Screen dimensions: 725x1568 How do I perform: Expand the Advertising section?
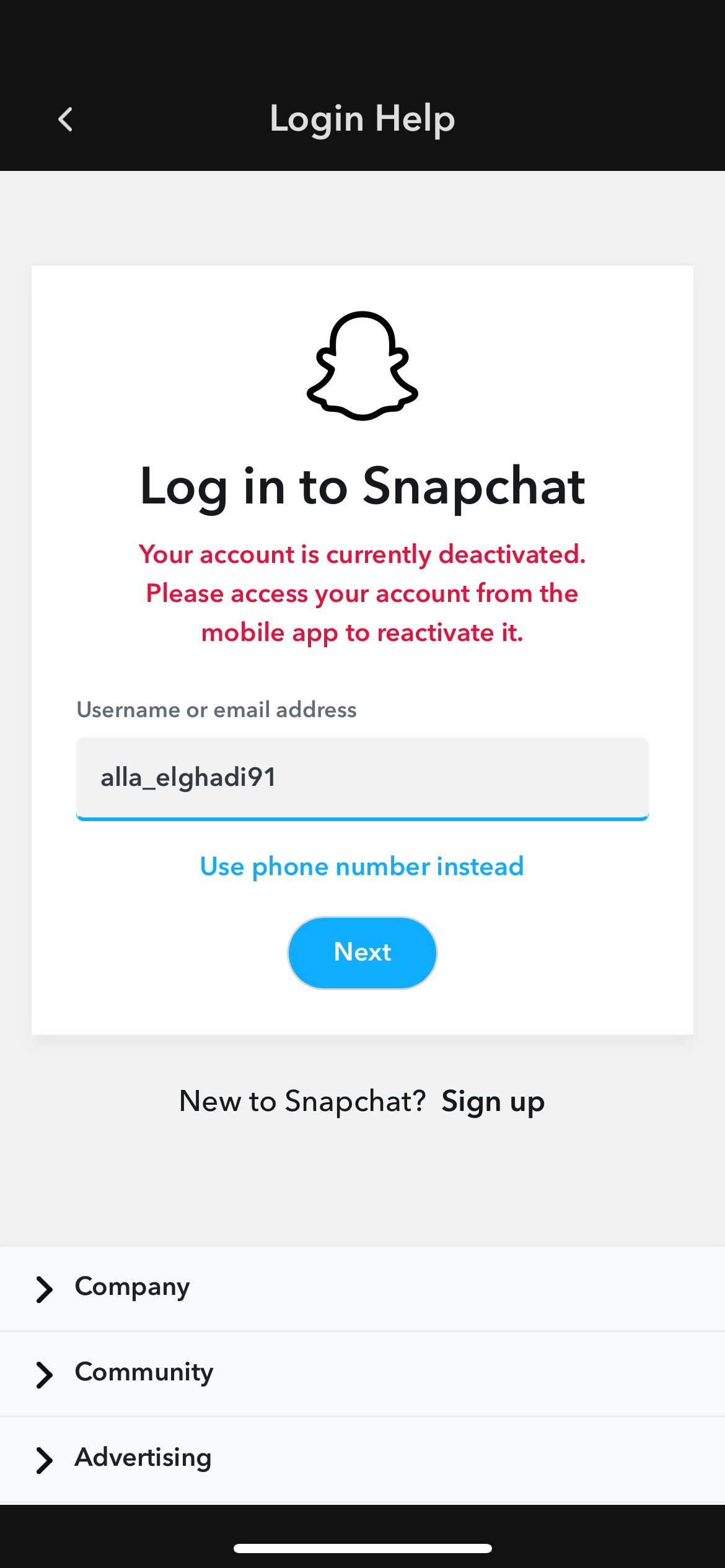click(362, 1460)
